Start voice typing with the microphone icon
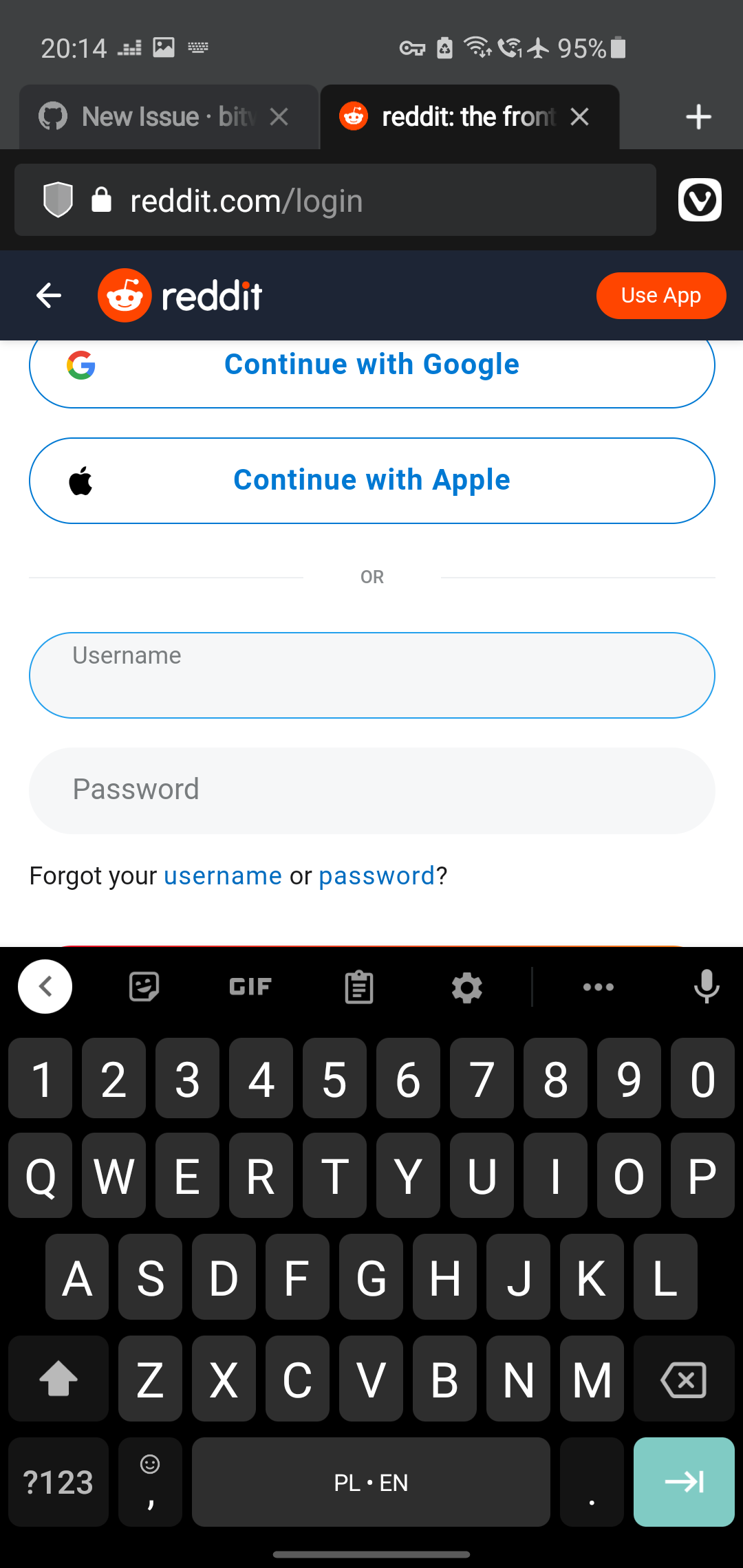743x1568 pixels. tap(706, 986)
